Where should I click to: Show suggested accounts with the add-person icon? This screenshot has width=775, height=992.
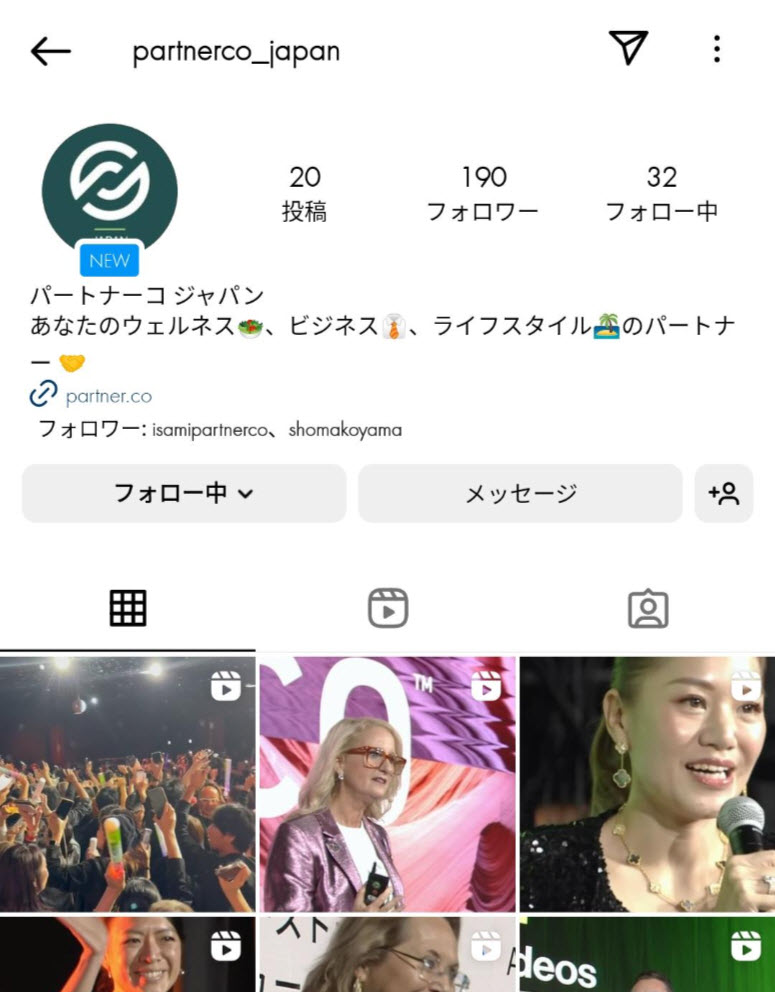pos(723,493)
